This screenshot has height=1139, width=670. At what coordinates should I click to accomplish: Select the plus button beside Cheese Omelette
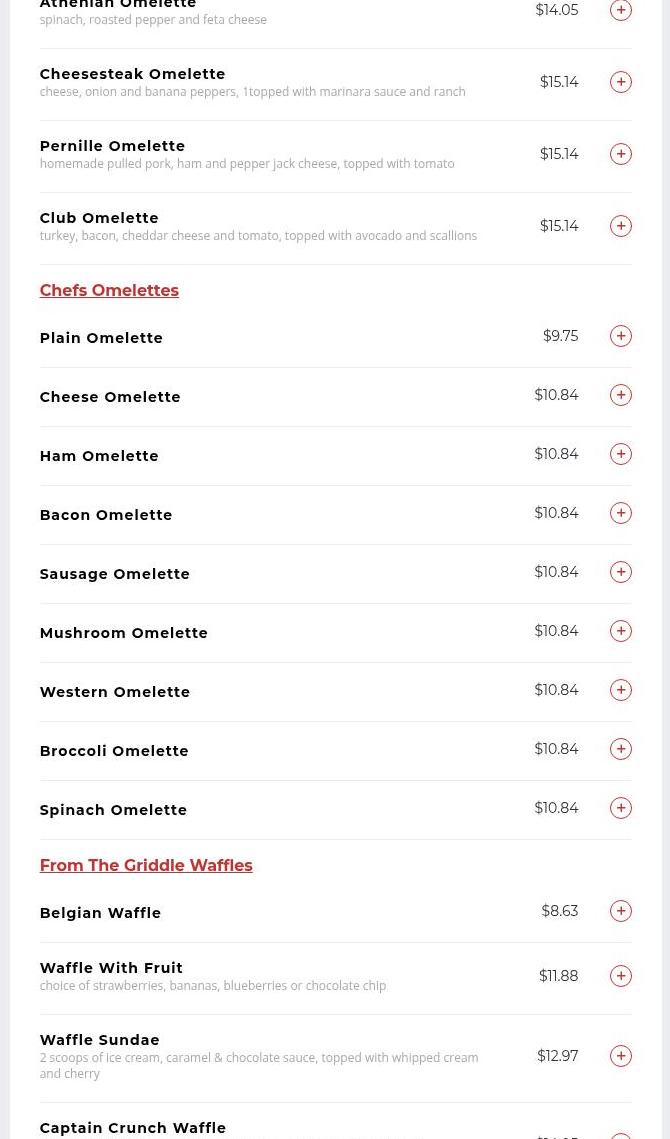coord(621,395)
